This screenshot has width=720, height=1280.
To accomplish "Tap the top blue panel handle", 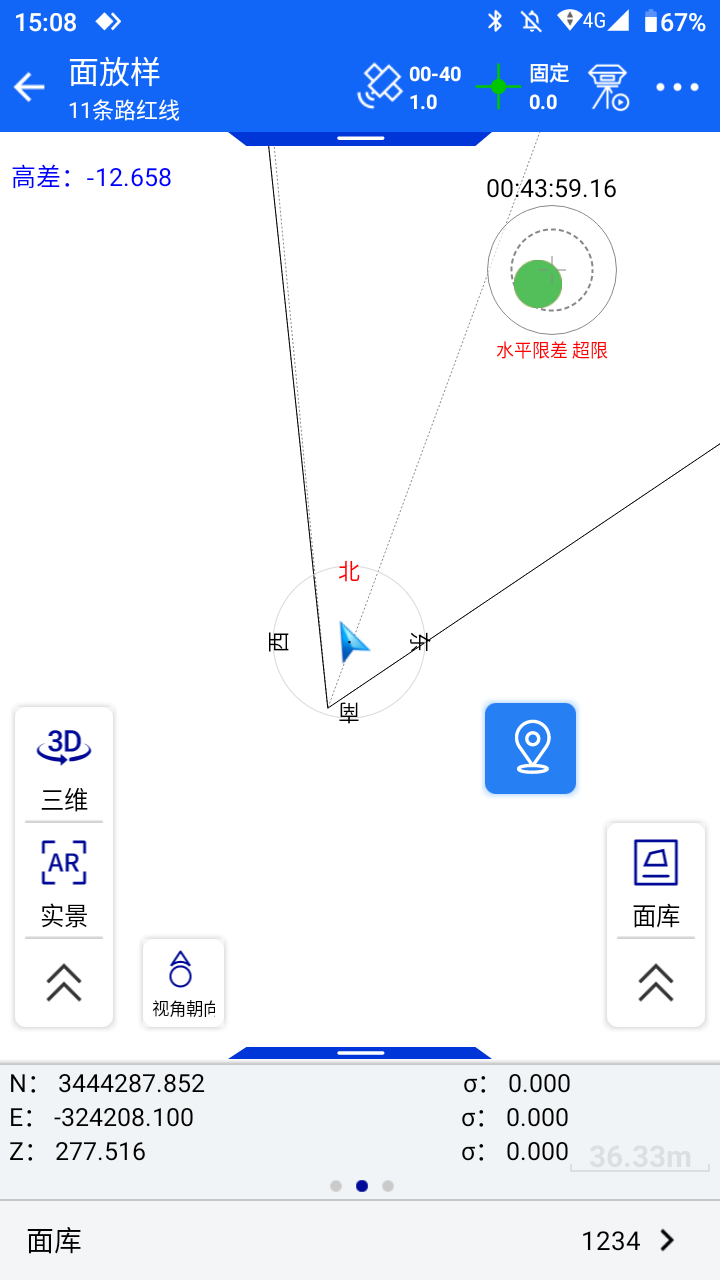I will click(x=360, y=138).
